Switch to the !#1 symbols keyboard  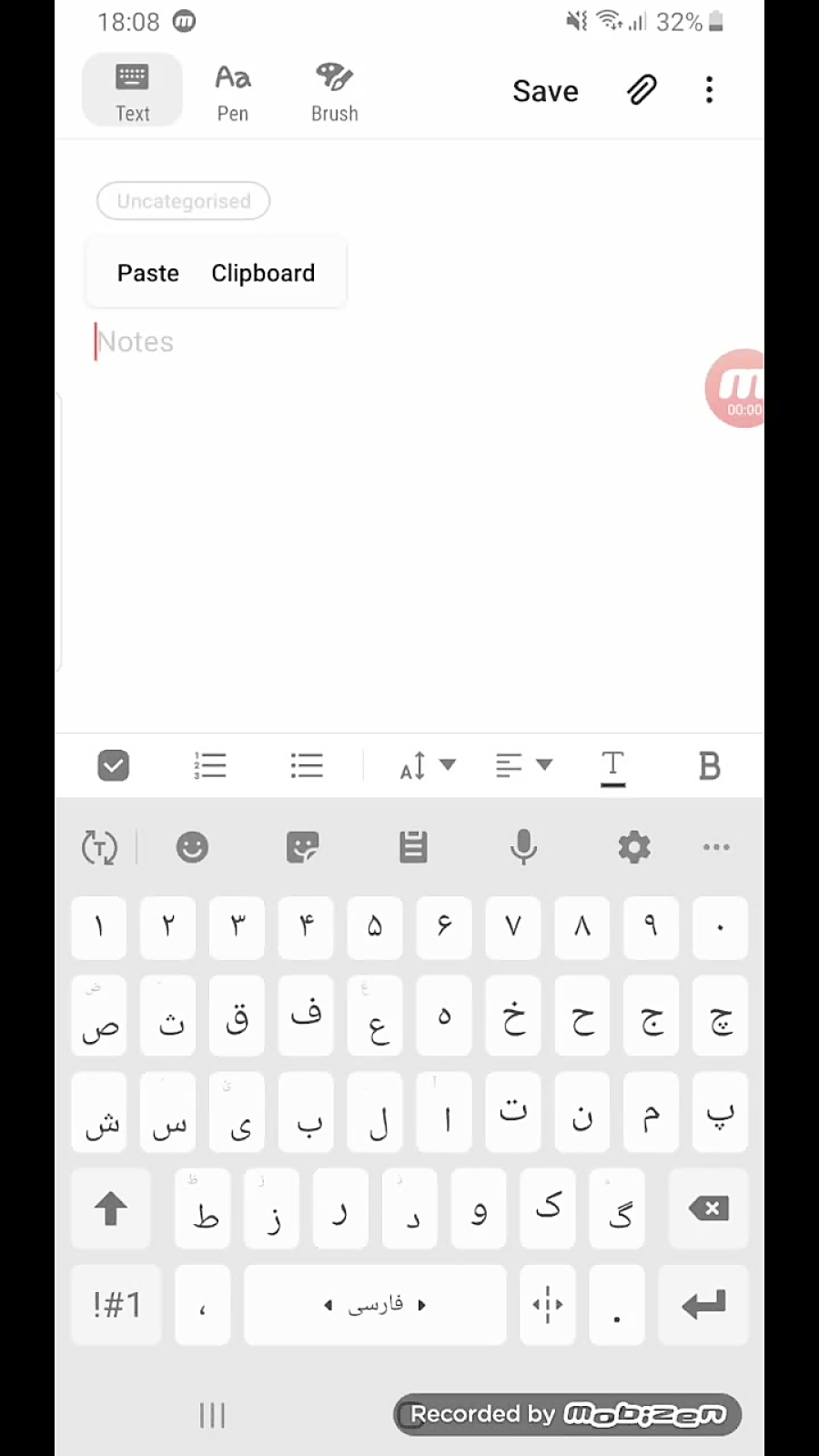[116, 1305]
